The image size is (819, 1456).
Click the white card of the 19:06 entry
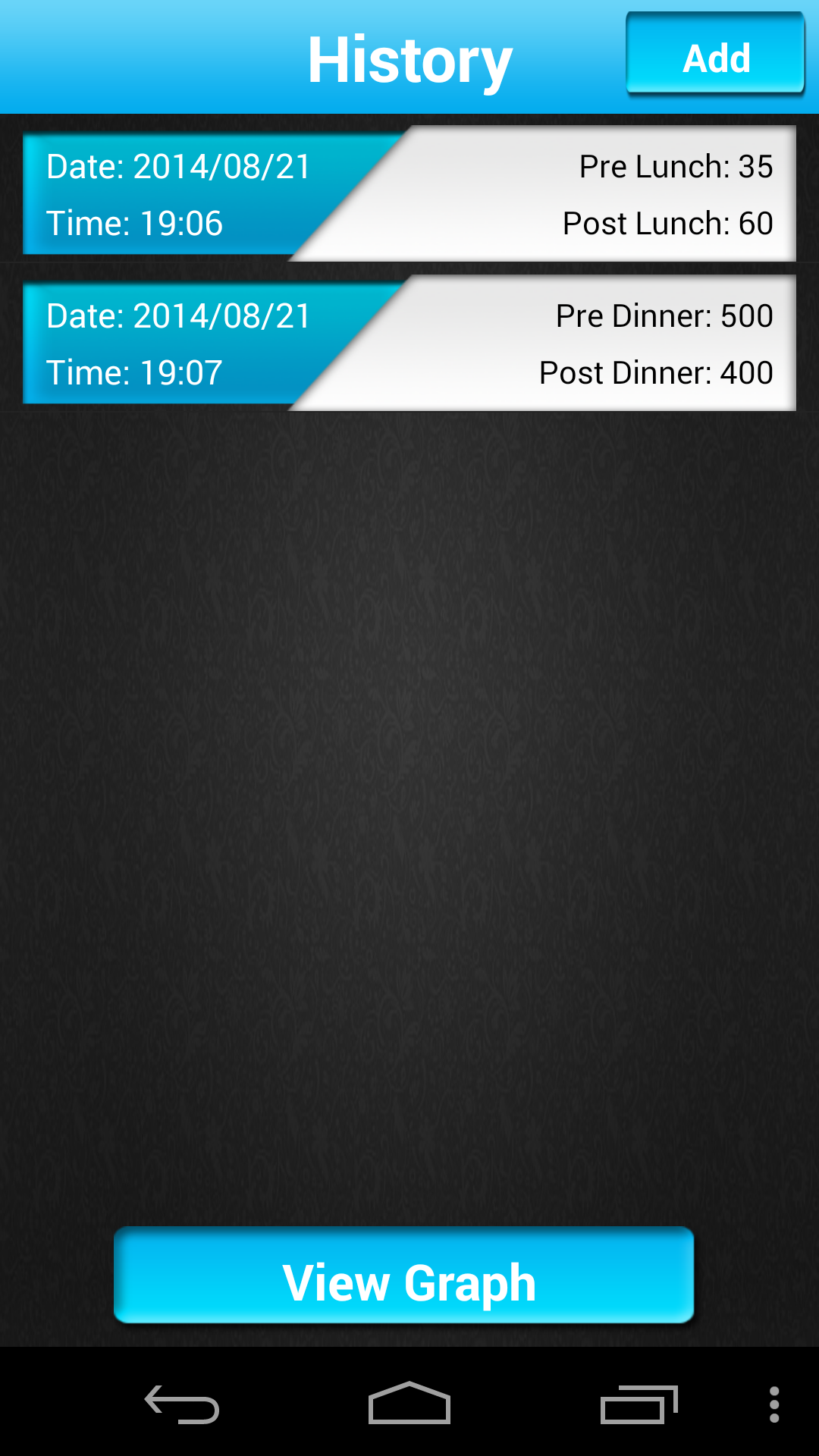[607, 192]
